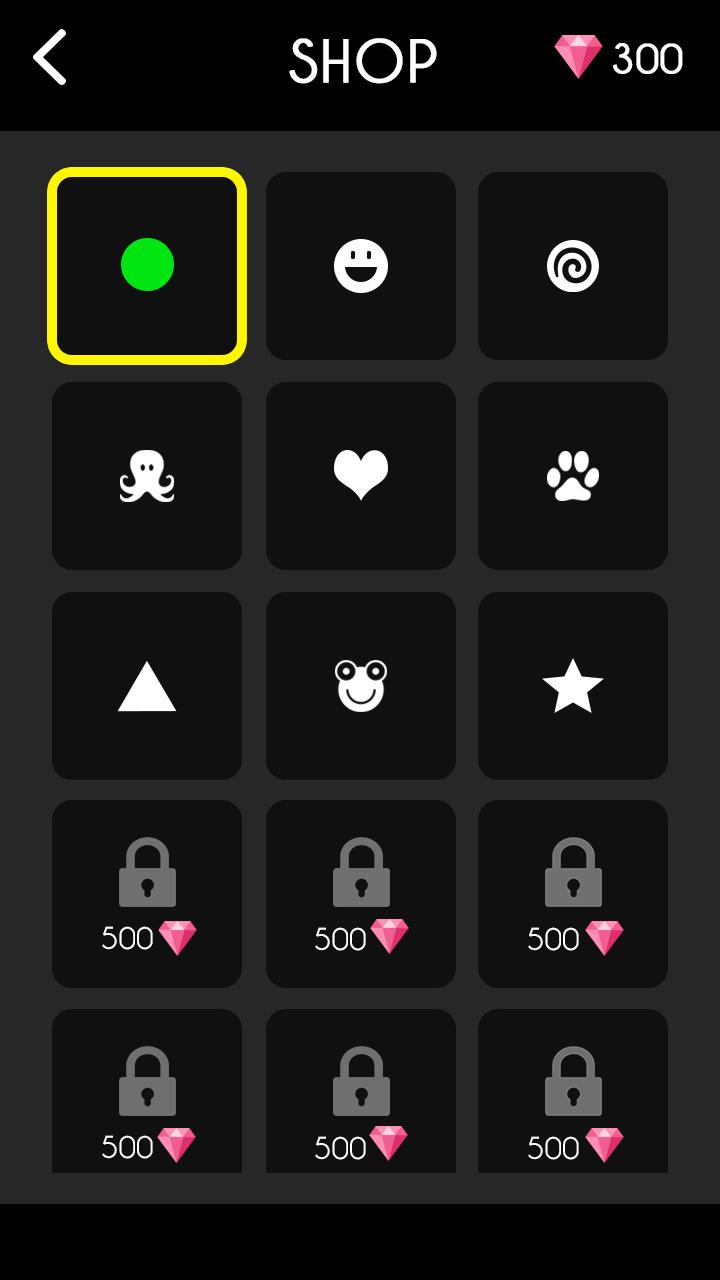Pick the paw print skin

pyautogui.click(x=573, y=476)
